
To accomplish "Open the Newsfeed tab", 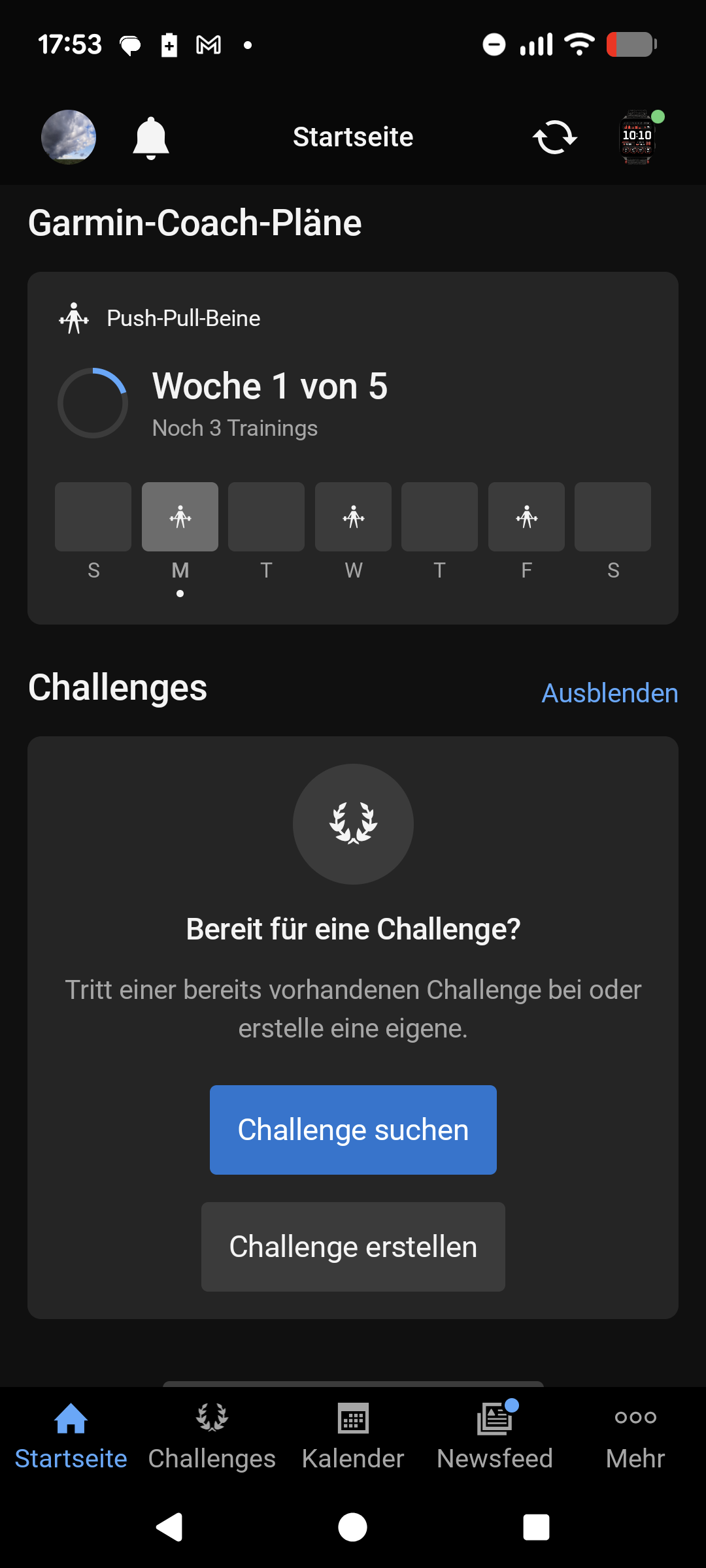I will (495, 1435).
